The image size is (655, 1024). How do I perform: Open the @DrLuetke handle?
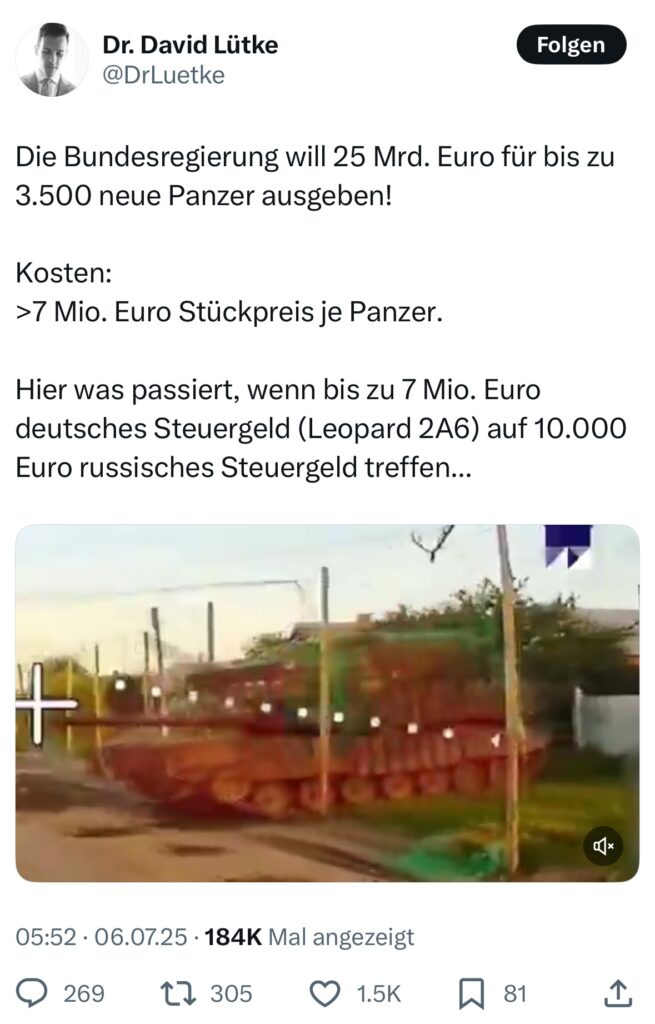click(x=163, y=75)
